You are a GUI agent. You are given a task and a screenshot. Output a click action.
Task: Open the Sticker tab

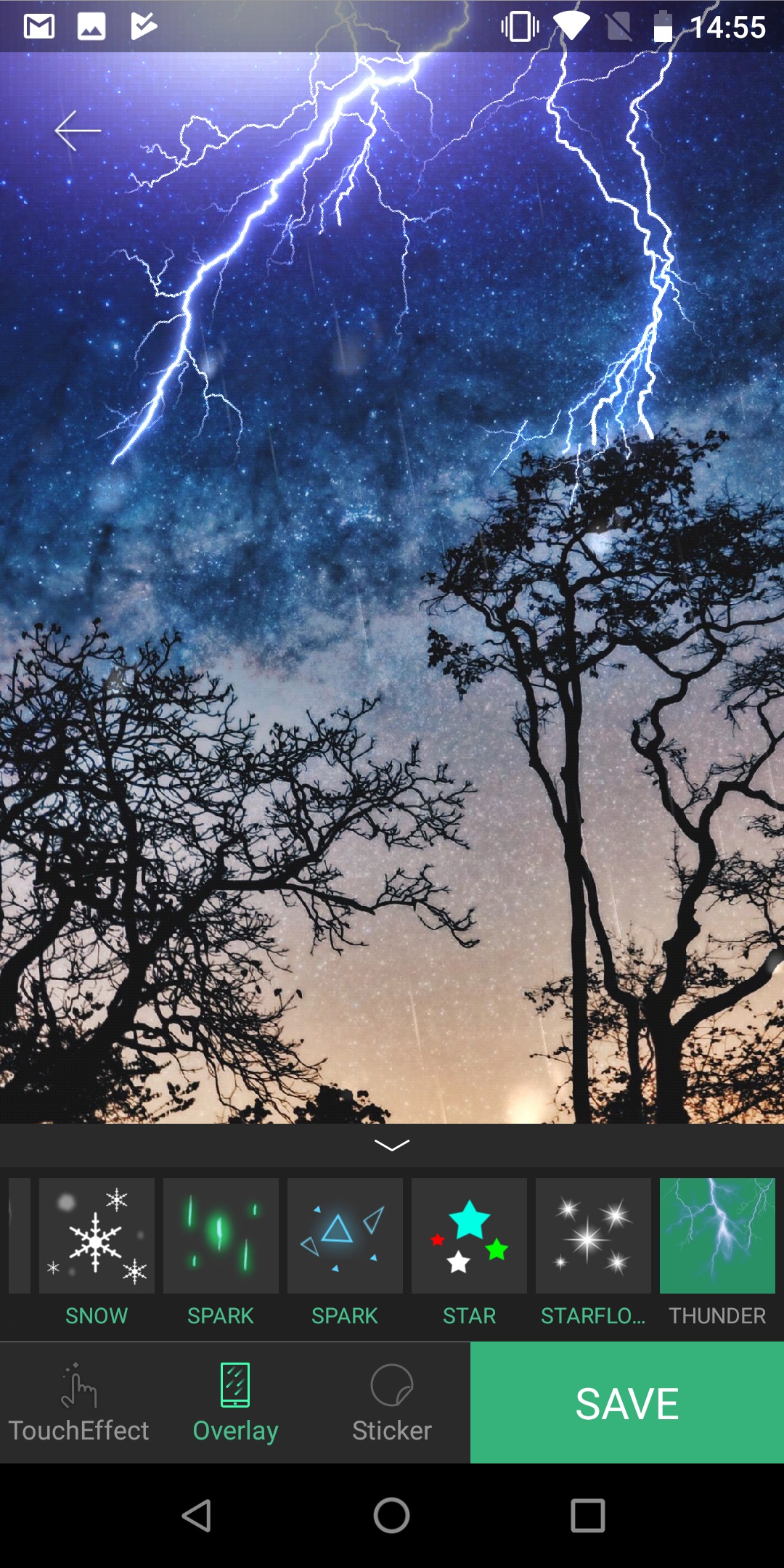392,1402
